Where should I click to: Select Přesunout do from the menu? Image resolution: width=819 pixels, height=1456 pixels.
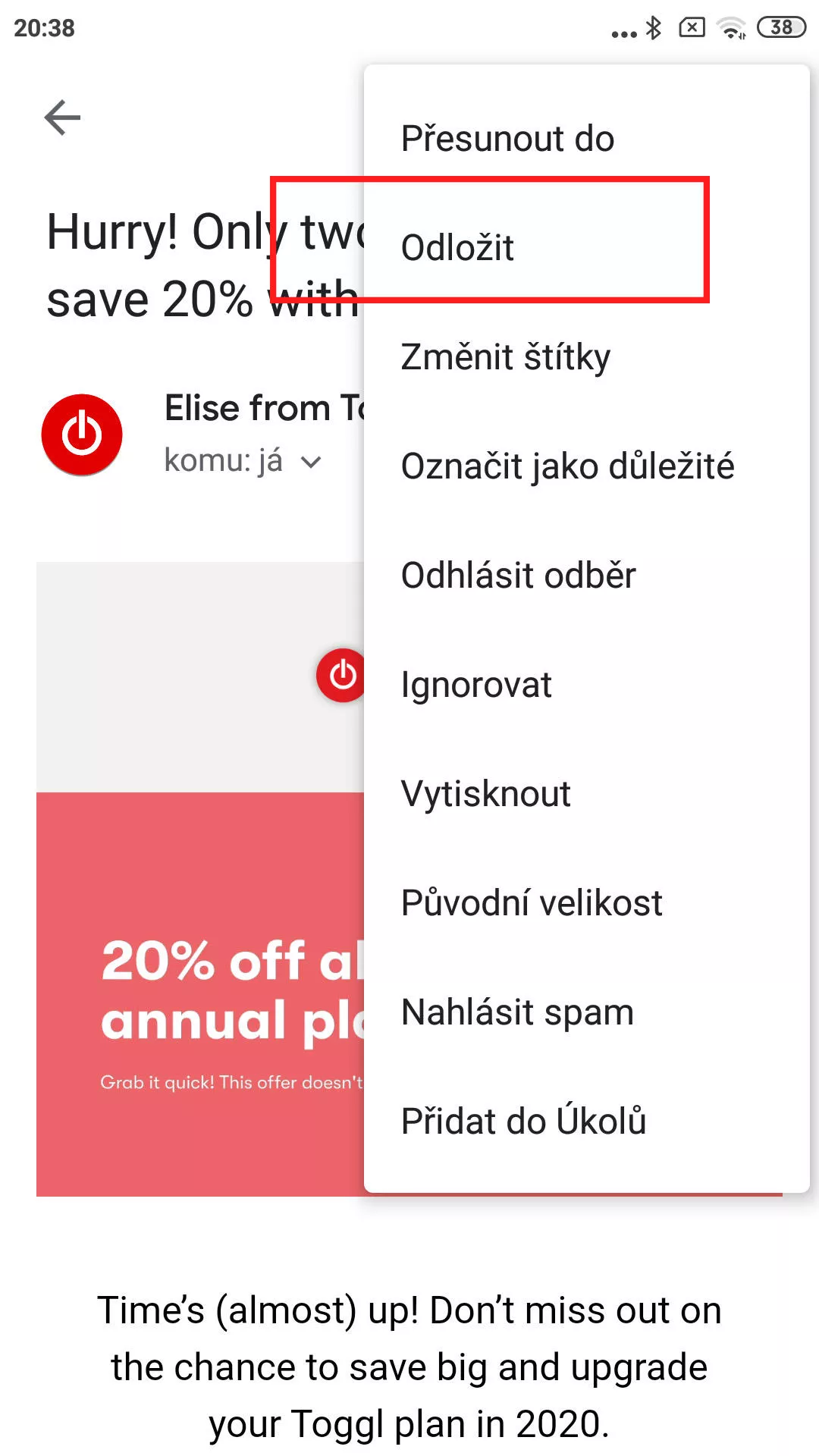click(587, 139)
